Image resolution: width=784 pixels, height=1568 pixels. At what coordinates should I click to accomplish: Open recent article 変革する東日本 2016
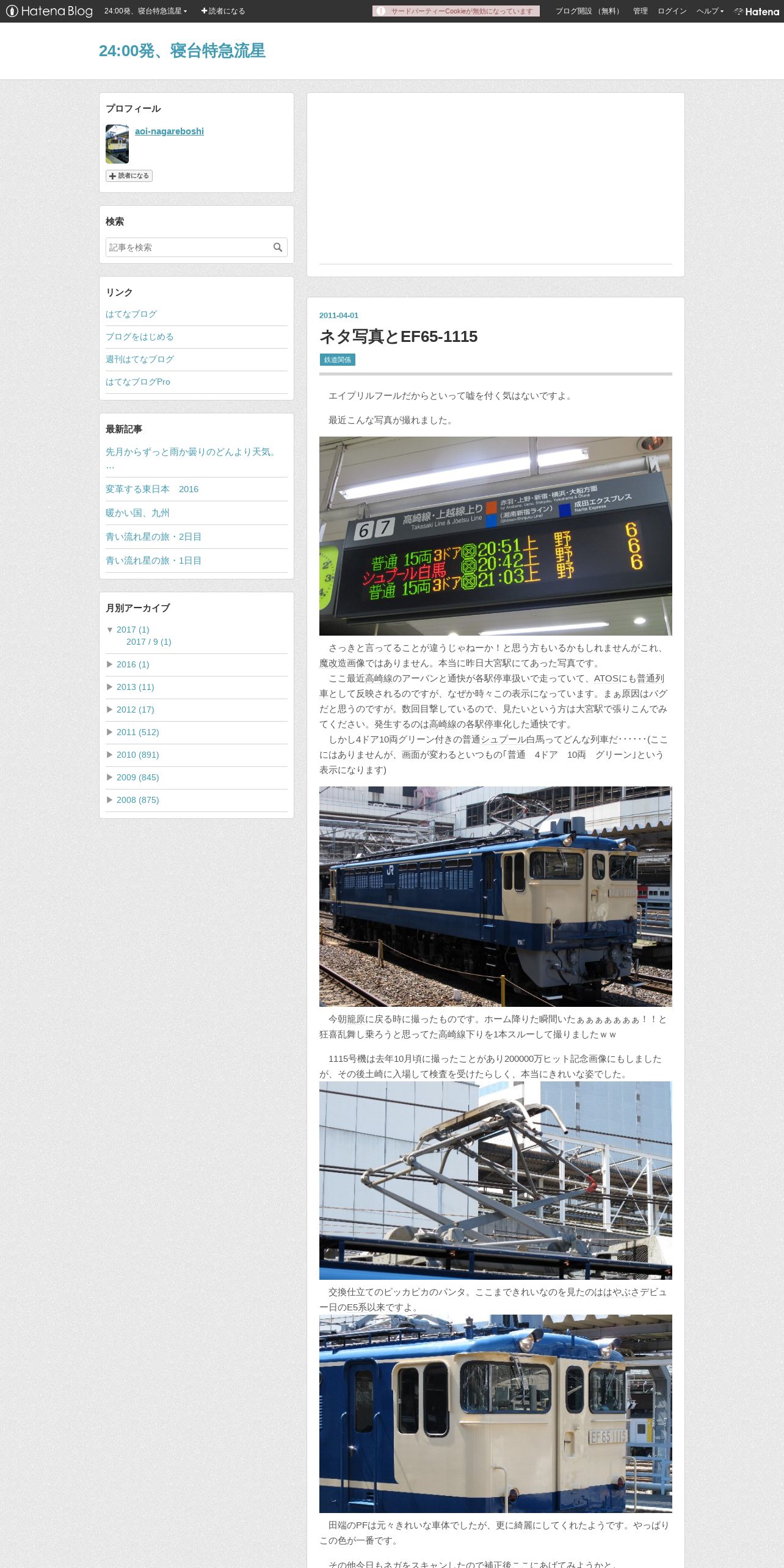pos(152,489)
